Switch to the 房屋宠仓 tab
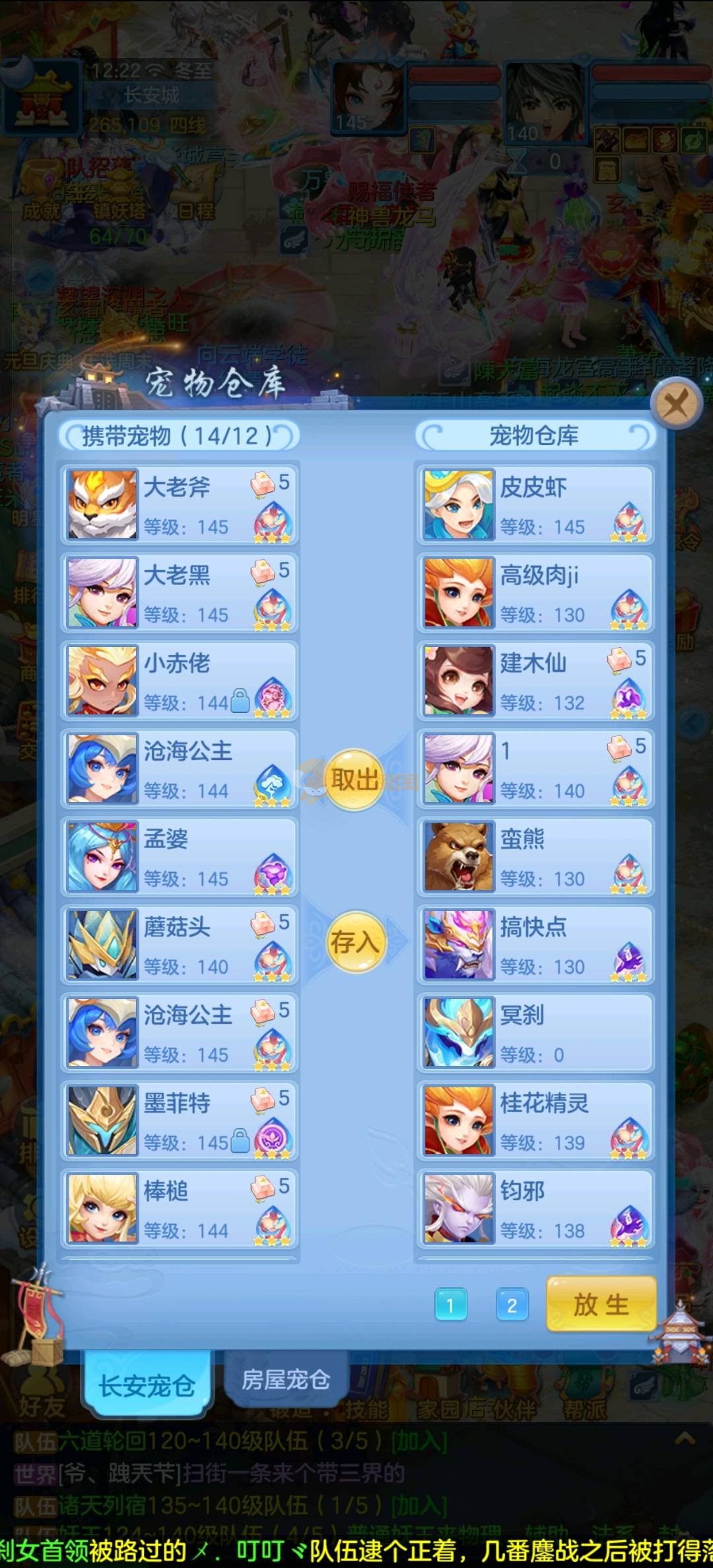 tap(285, 1379)
